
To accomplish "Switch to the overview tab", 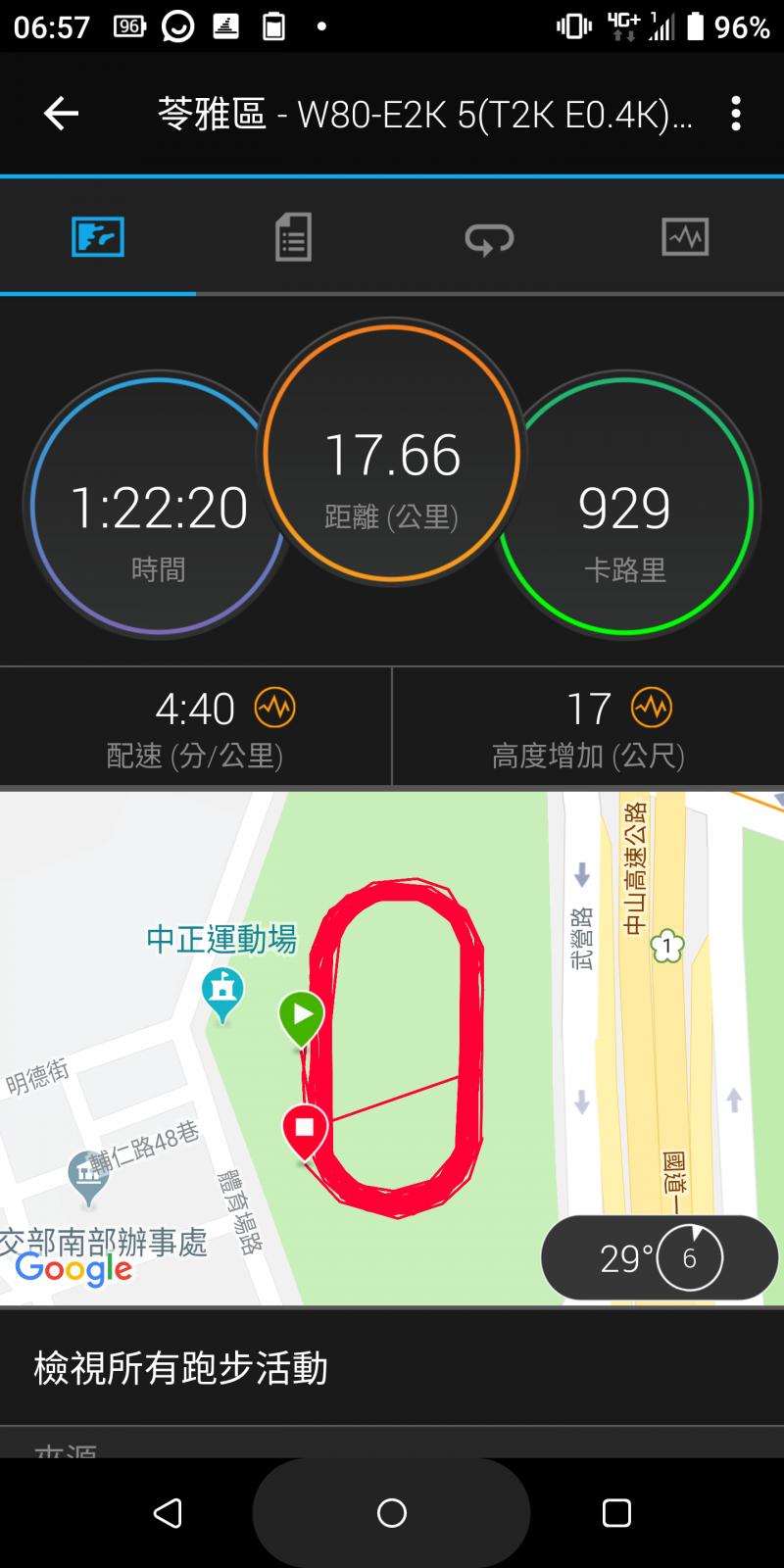I will (x=98, y=237).
